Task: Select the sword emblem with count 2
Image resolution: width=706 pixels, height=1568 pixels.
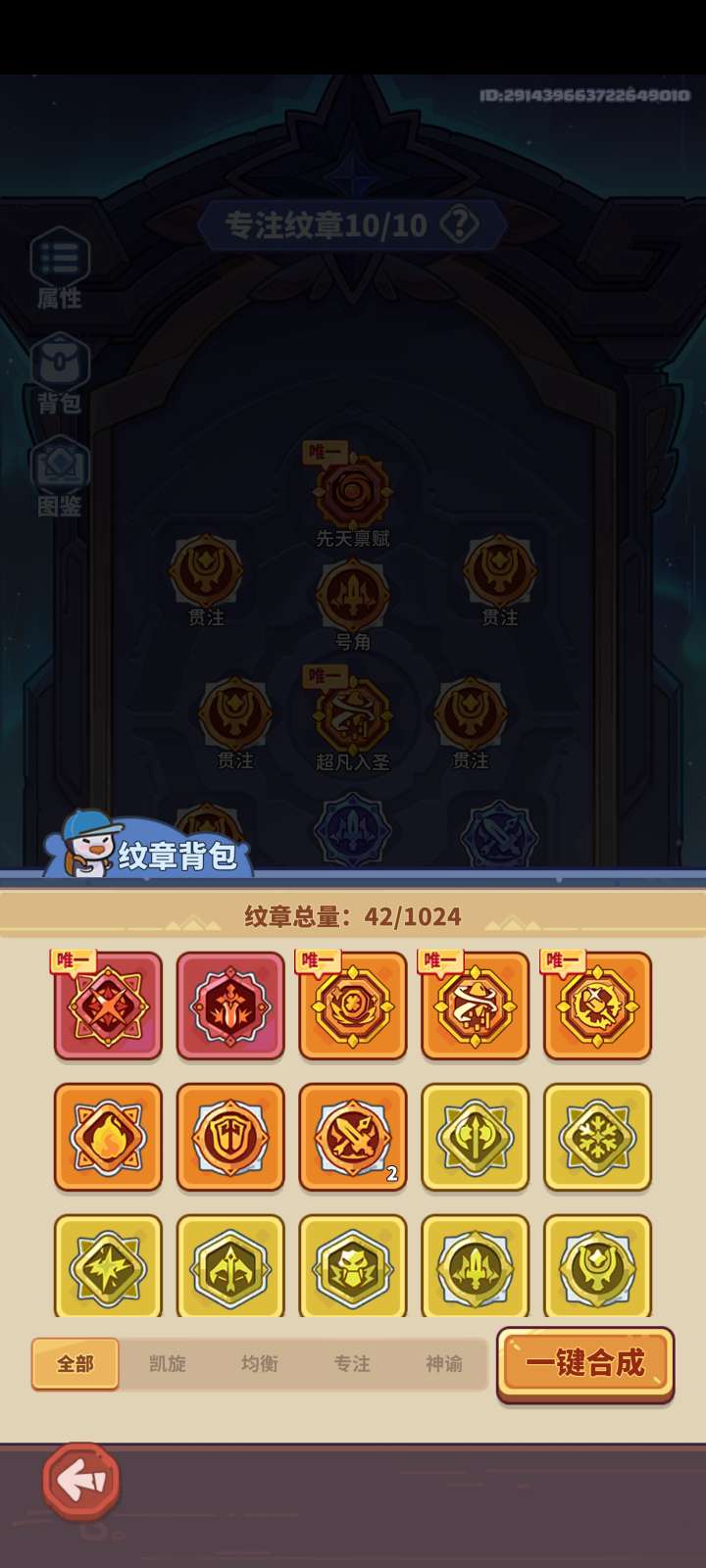Action: click(x=353, y=1137)
